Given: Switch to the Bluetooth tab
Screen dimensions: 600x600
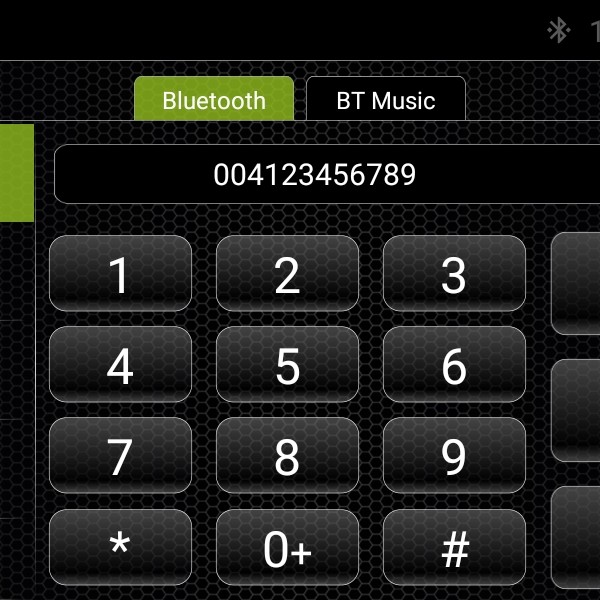Looking at the screenshot, I should 214,100.
